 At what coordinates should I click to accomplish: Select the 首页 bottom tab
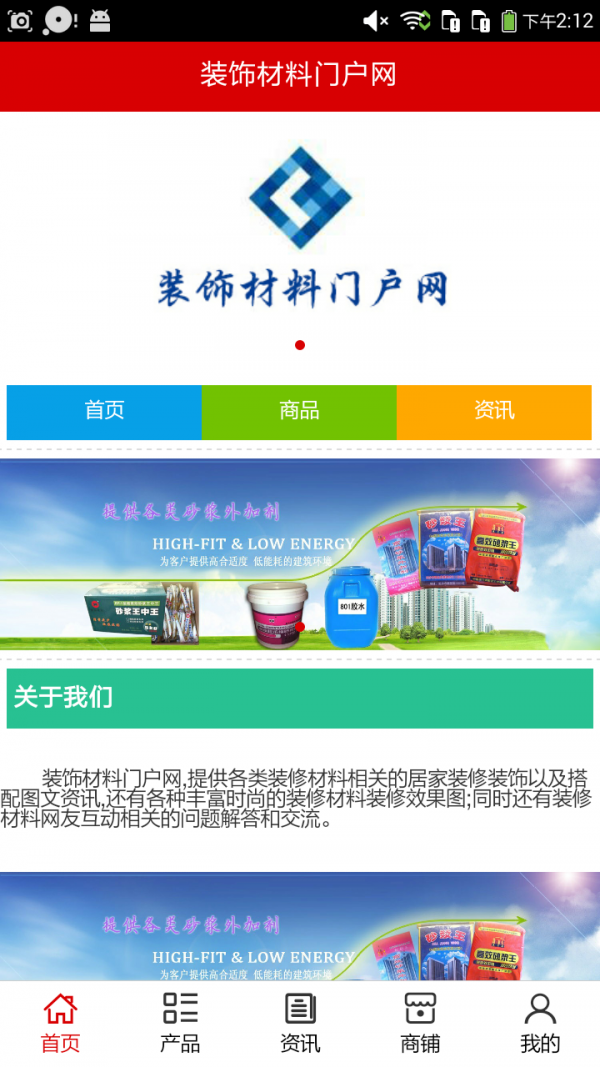[x=60, y=1023]
